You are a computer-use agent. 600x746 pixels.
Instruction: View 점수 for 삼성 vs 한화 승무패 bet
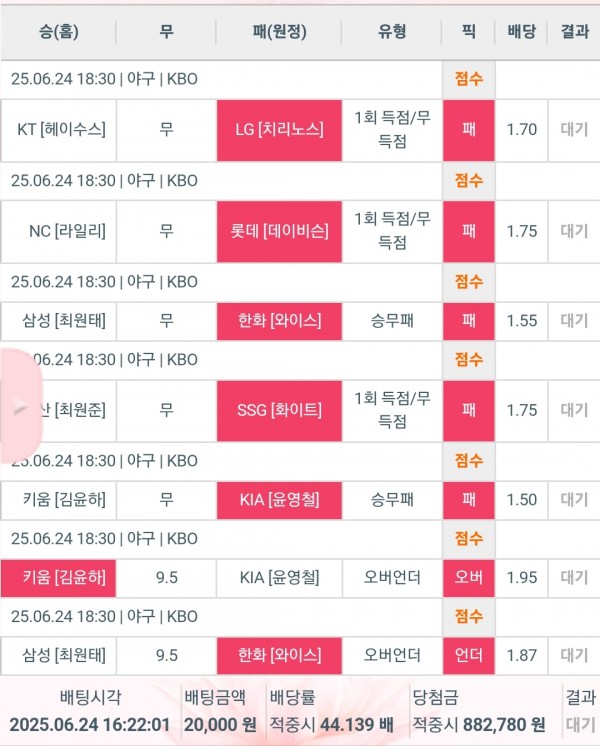coord(468,281)
